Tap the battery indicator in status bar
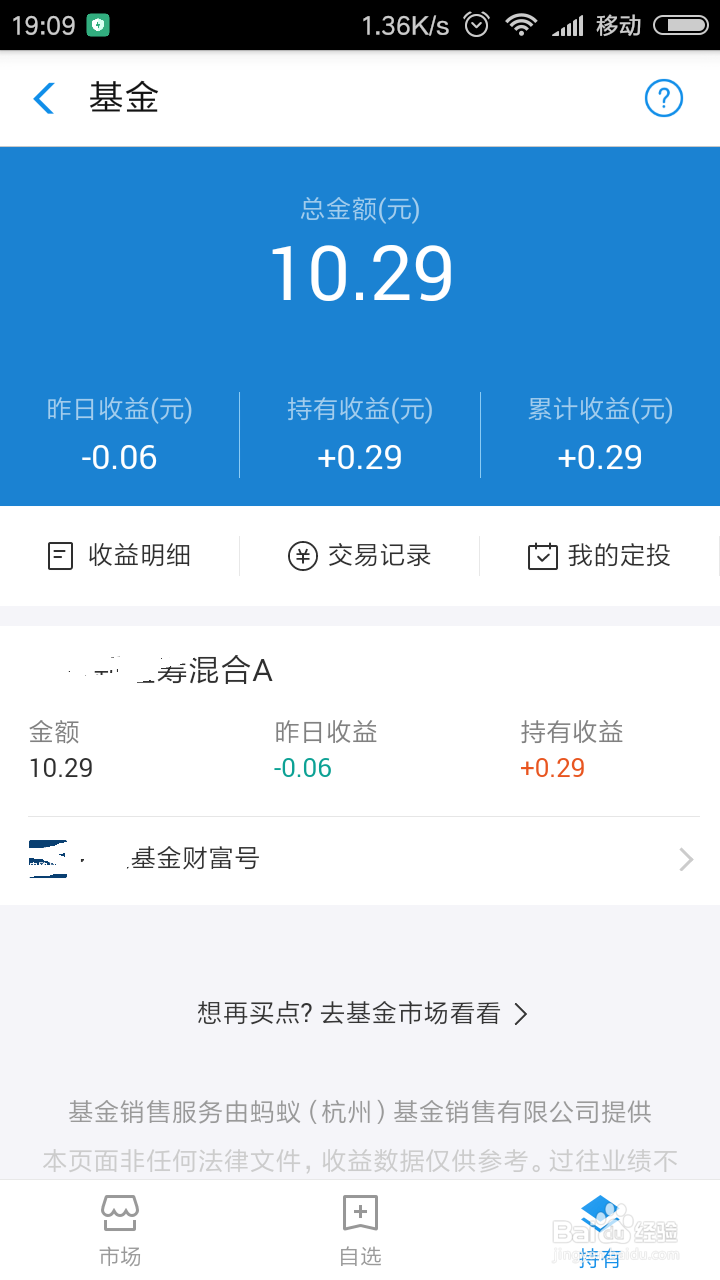Screen dimensions: 720x1280 (x=681, y=21)
